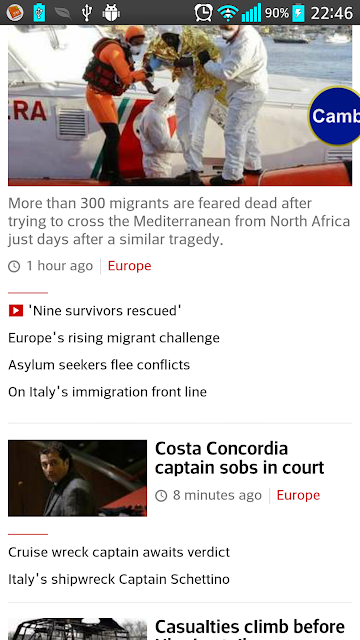View 'Italy's shipwreck Captain Schettino' story
Screen dimensions: 360x640
tap(119, 579)
